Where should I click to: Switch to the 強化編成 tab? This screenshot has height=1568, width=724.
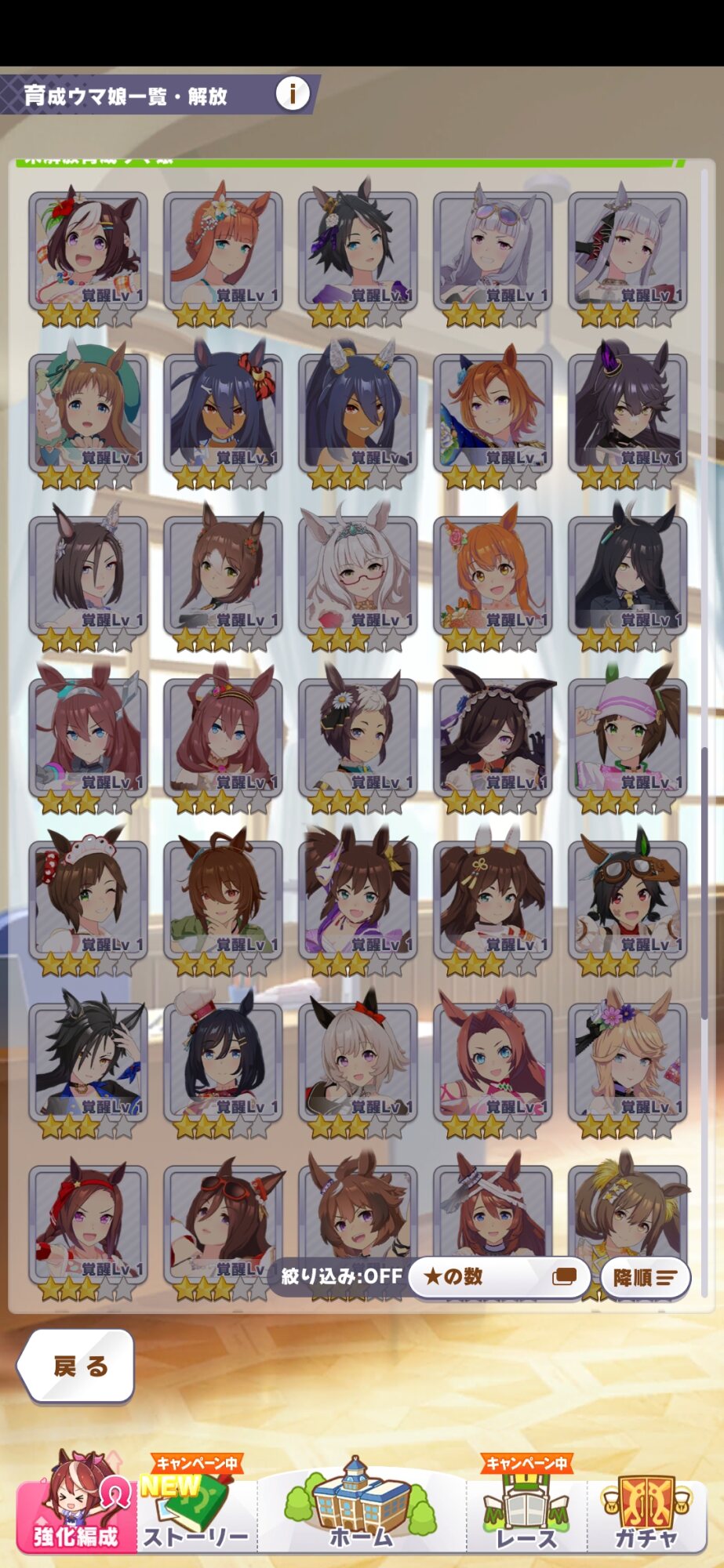76,1503
